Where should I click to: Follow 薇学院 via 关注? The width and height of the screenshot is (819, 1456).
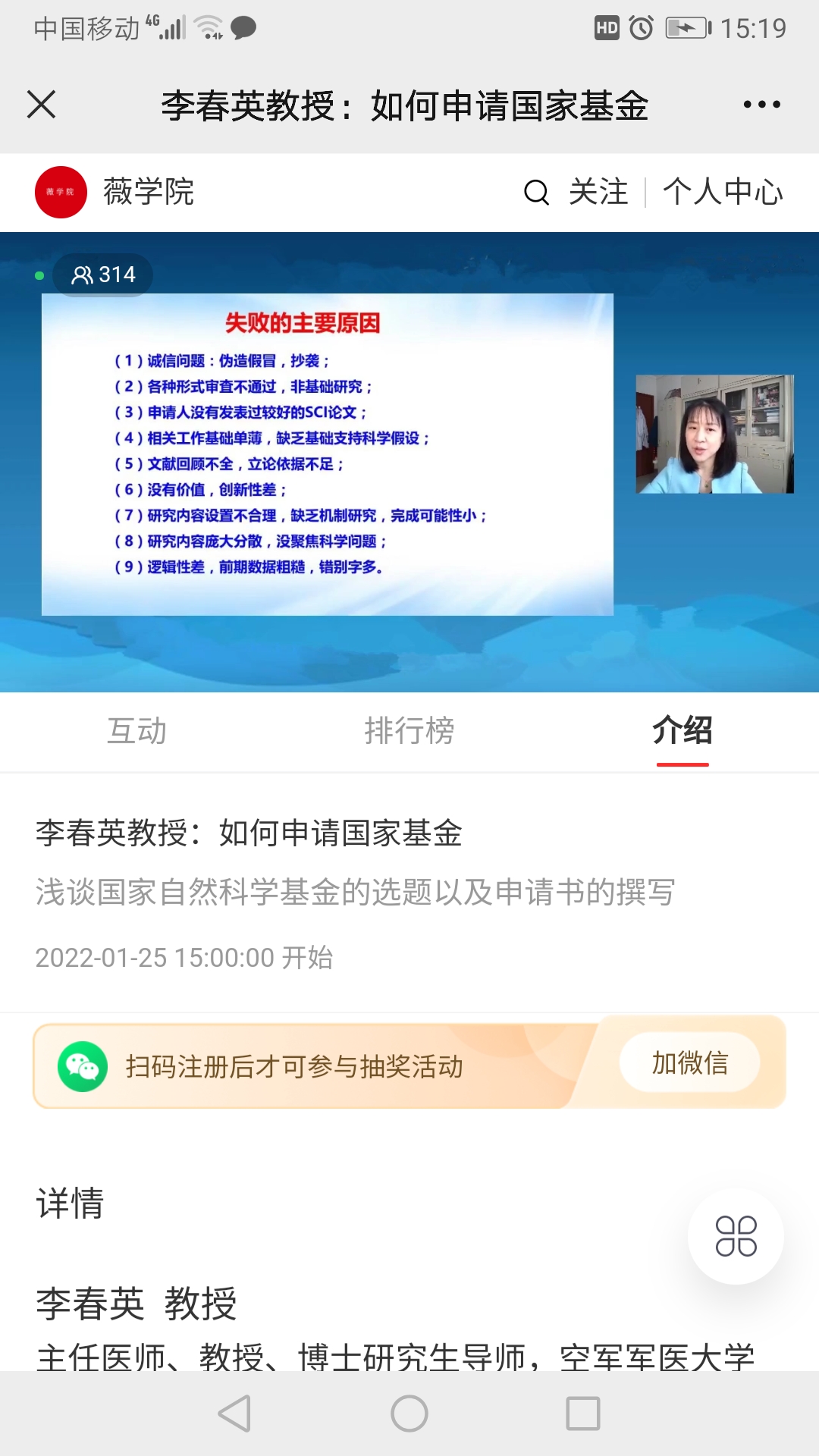pyautogui.click(x=598, y=192)
